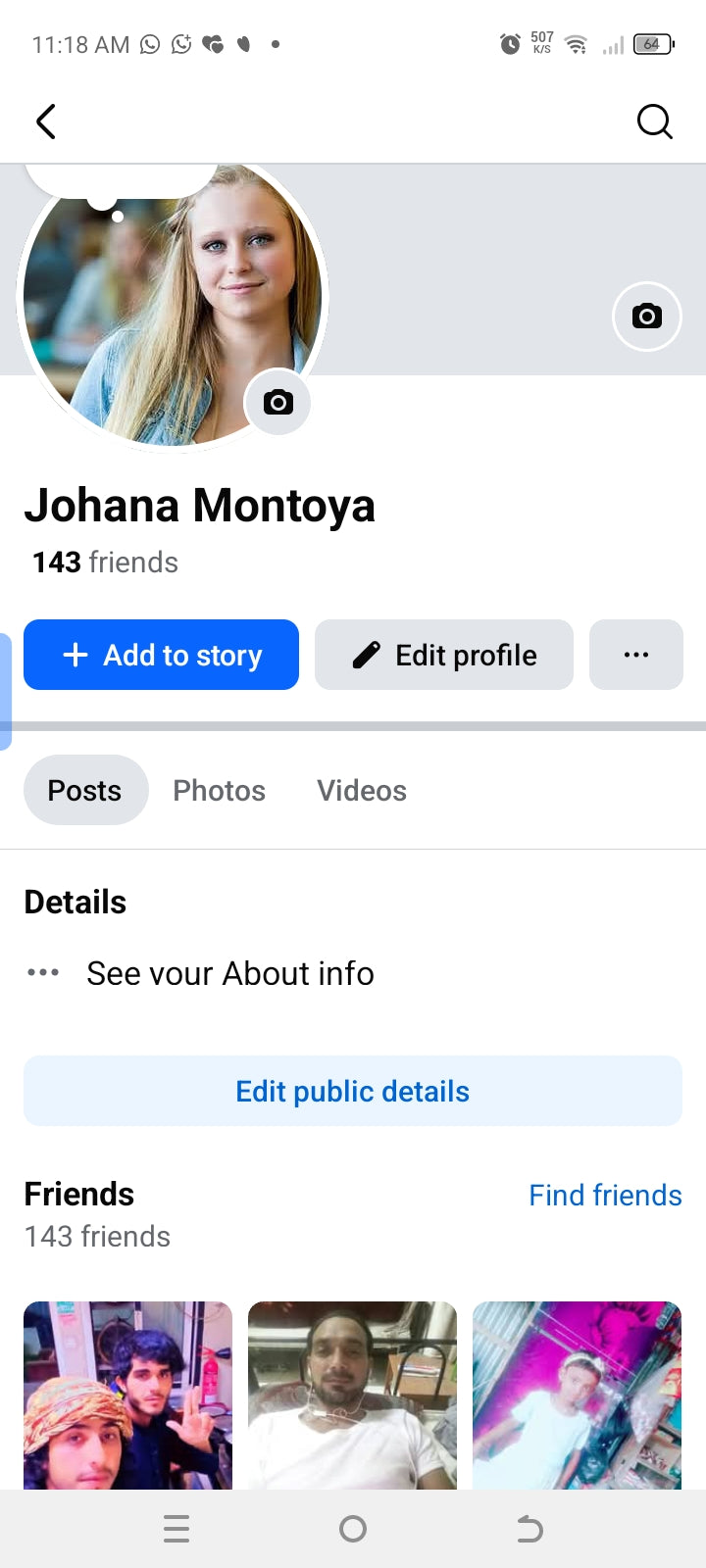Tap Edit public details
This screenshot has height=1568, width=706.
click(x=353, y=1091)
